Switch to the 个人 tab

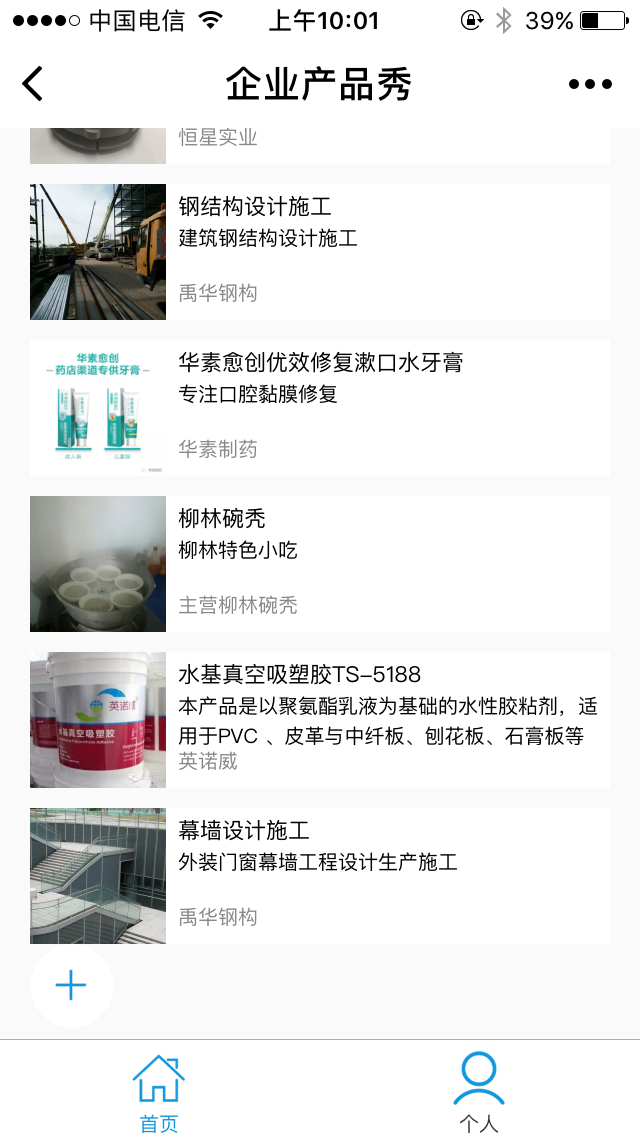pos(479,1092)
